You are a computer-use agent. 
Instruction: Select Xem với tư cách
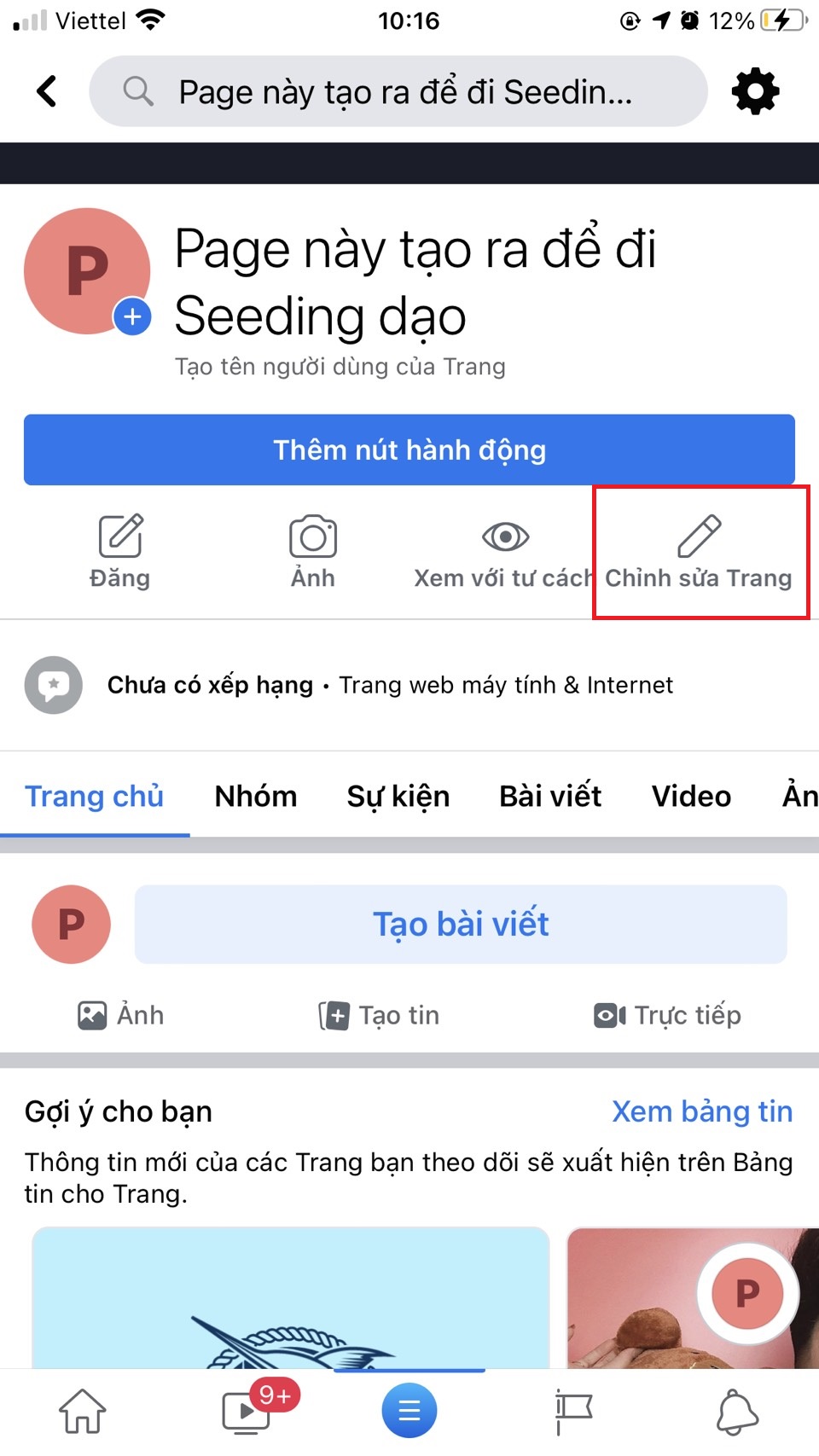(503, 550)
